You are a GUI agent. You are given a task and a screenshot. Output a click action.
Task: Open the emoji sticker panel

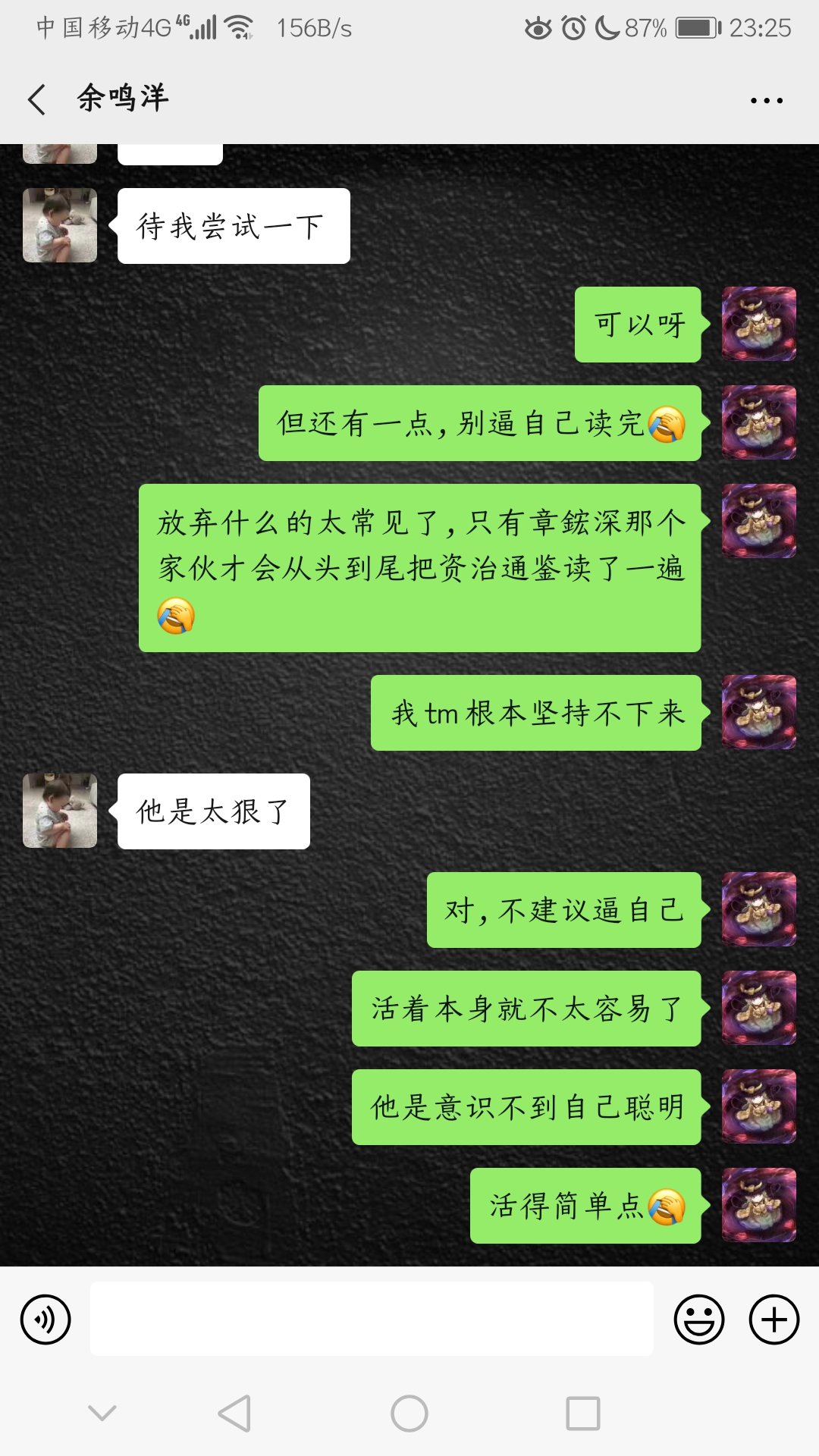[698, 1319]
